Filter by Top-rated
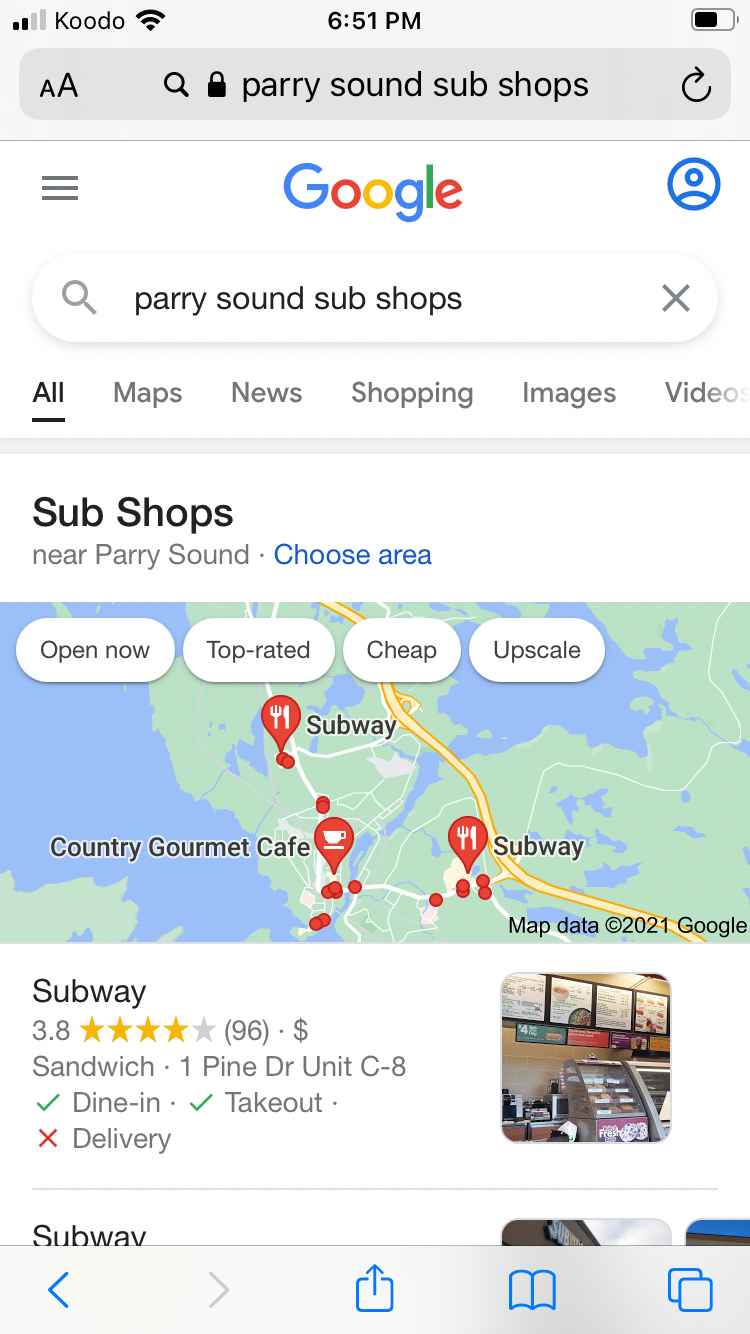The width and height of the screenshot is (750, 1334). point(258,650)
